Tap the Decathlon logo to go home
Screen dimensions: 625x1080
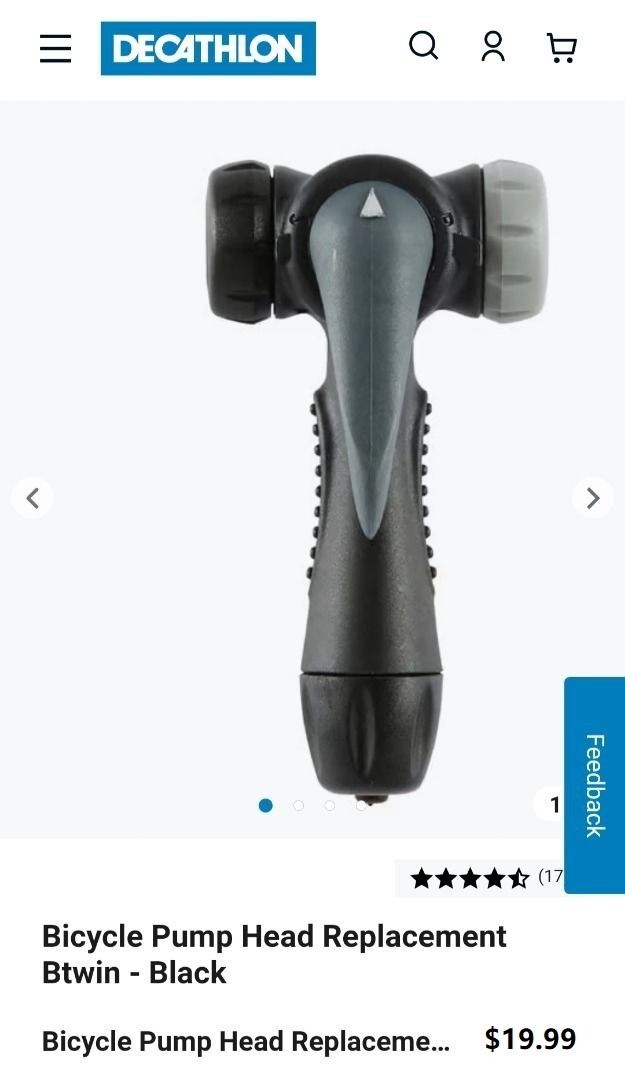208,48
